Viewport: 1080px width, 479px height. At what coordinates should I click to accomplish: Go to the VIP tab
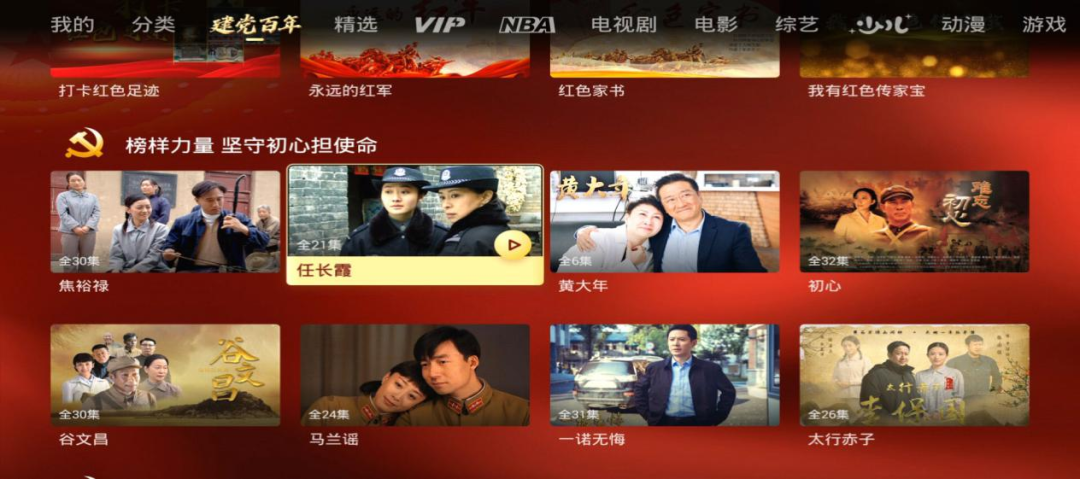point(440,25)
